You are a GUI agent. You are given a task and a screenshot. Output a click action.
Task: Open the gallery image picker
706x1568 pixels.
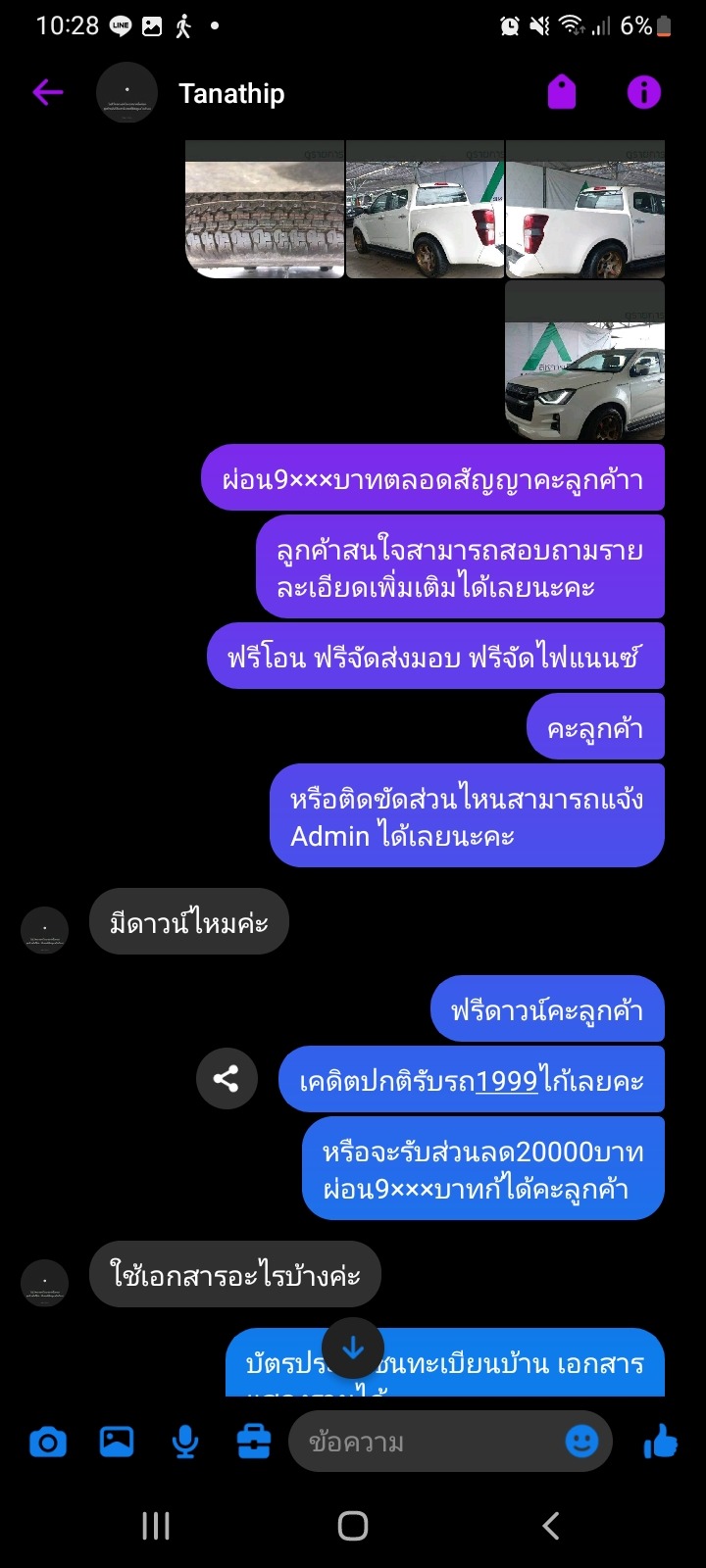click(117, 1442)
